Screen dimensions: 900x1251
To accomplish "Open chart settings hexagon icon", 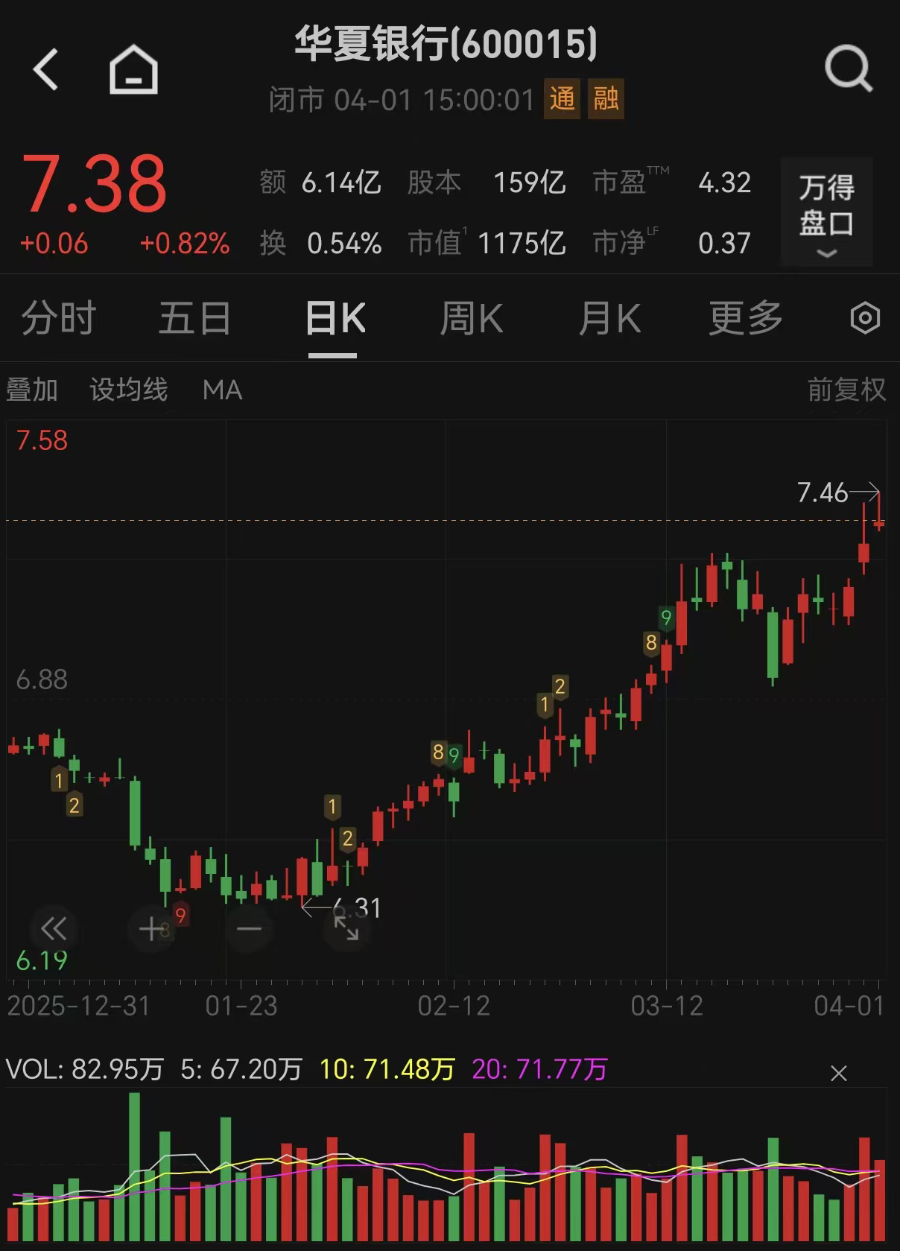I will click(x=865, y=319).
